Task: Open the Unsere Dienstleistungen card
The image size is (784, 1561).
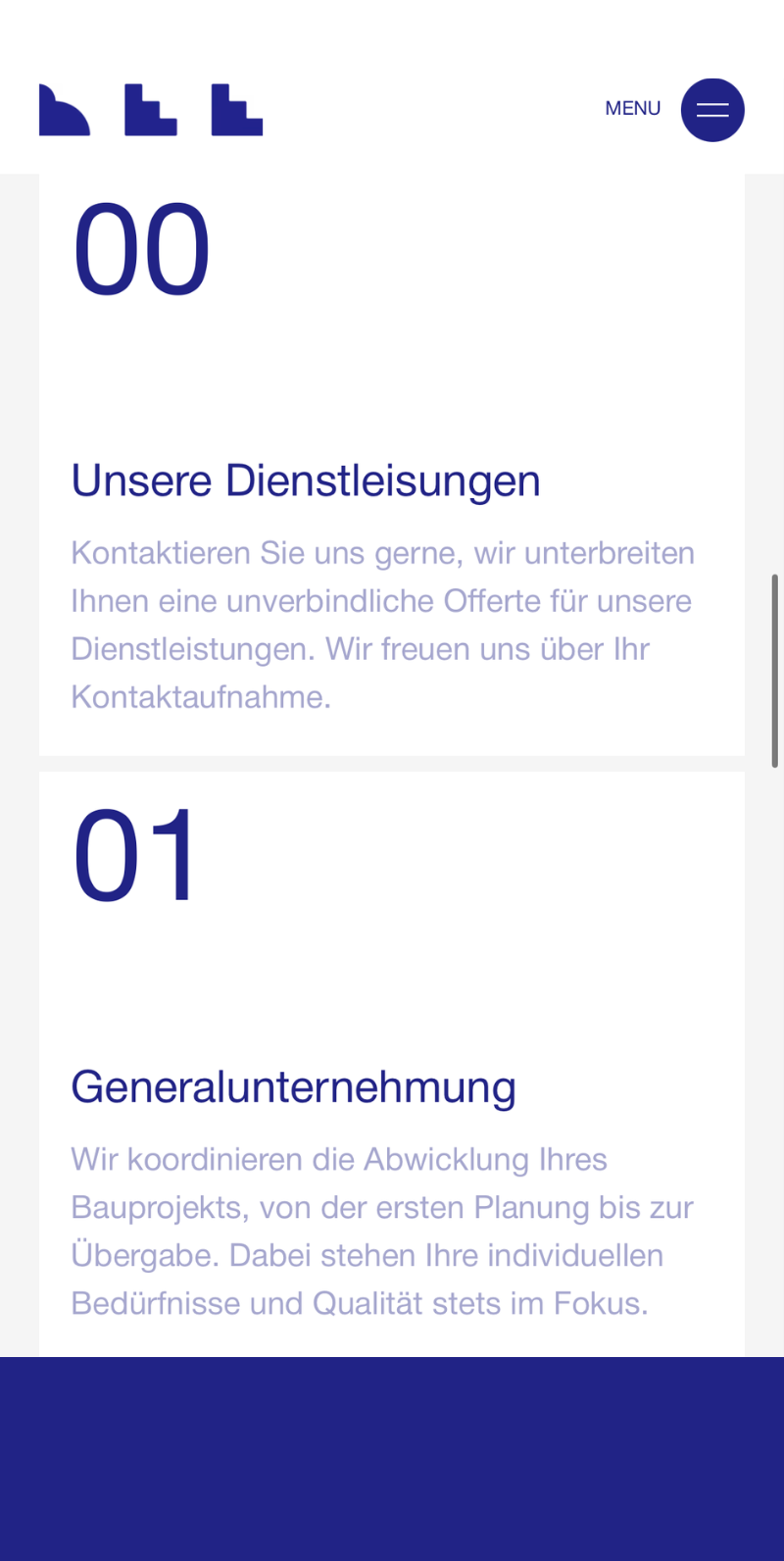Action: point(392,465)
